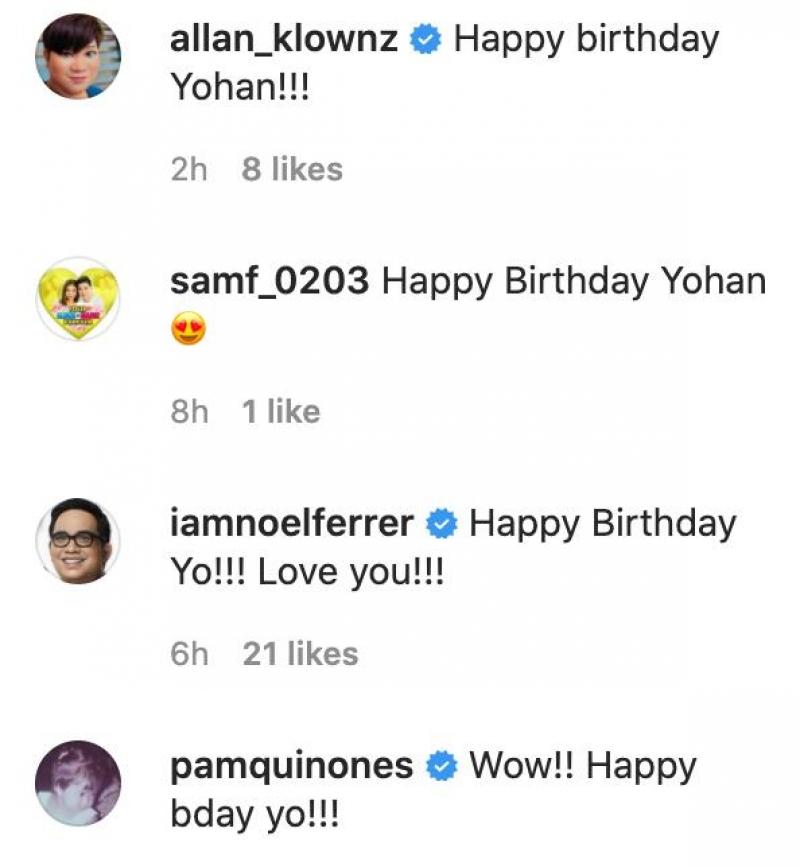View the 1 like on samf_0203's comment
This screenshot has width=800, height=867.
280,412
